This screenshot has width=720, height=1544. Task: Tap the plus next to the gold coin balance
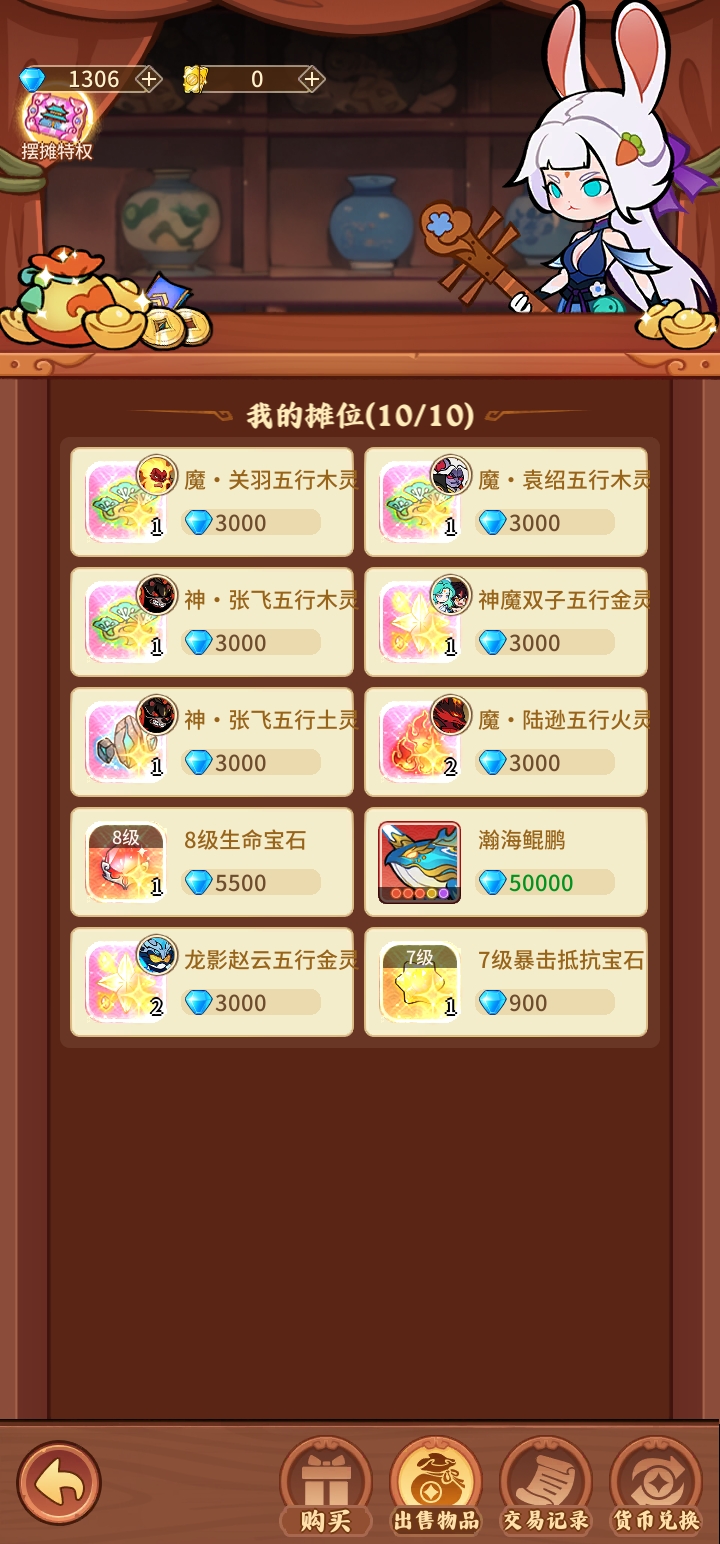[312, 79]
